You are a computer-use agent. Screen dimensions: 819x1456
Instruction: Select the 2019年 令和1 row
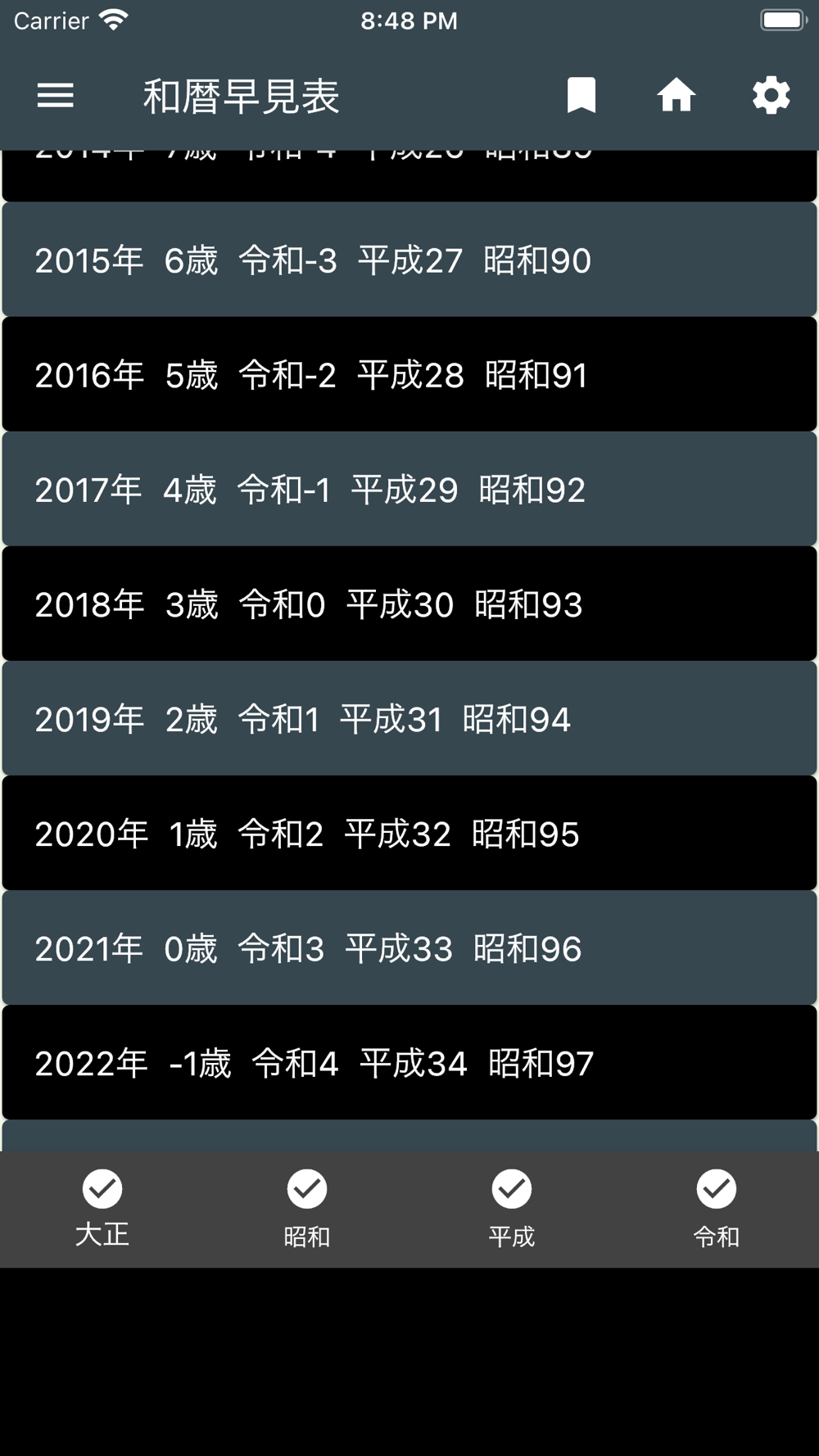(409, 719)
